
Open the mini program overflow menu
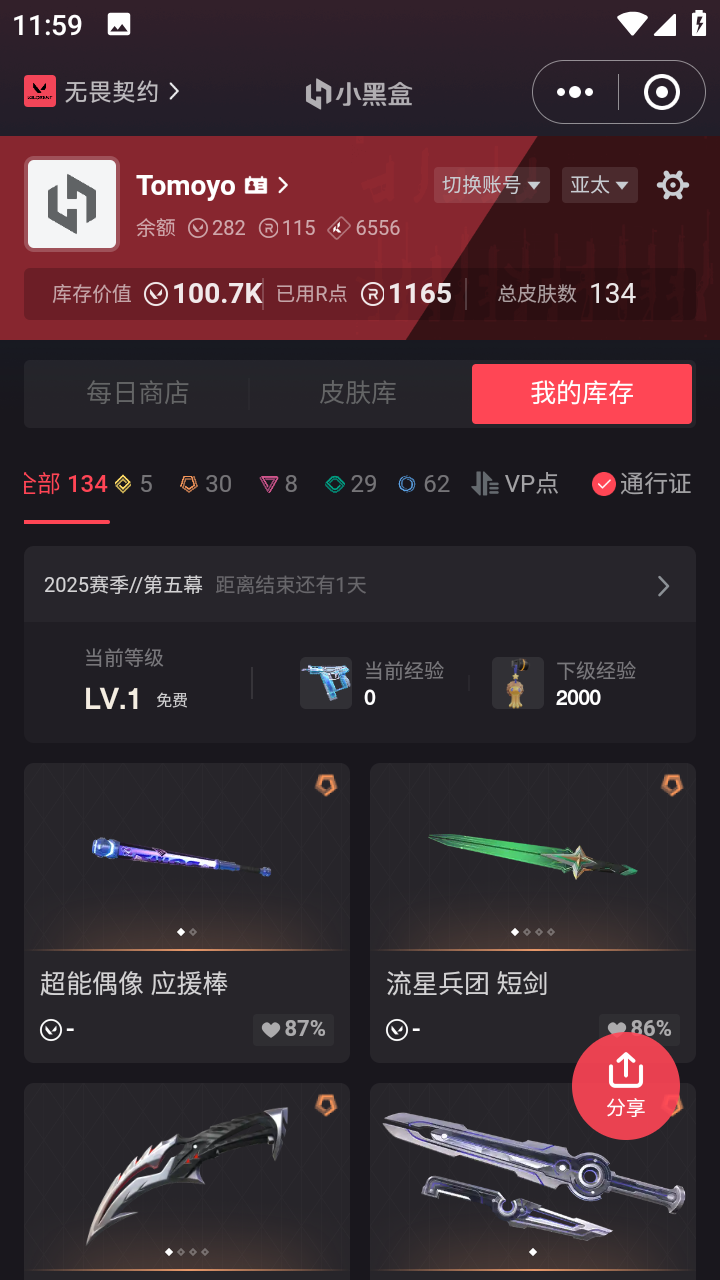click(575, 92)
